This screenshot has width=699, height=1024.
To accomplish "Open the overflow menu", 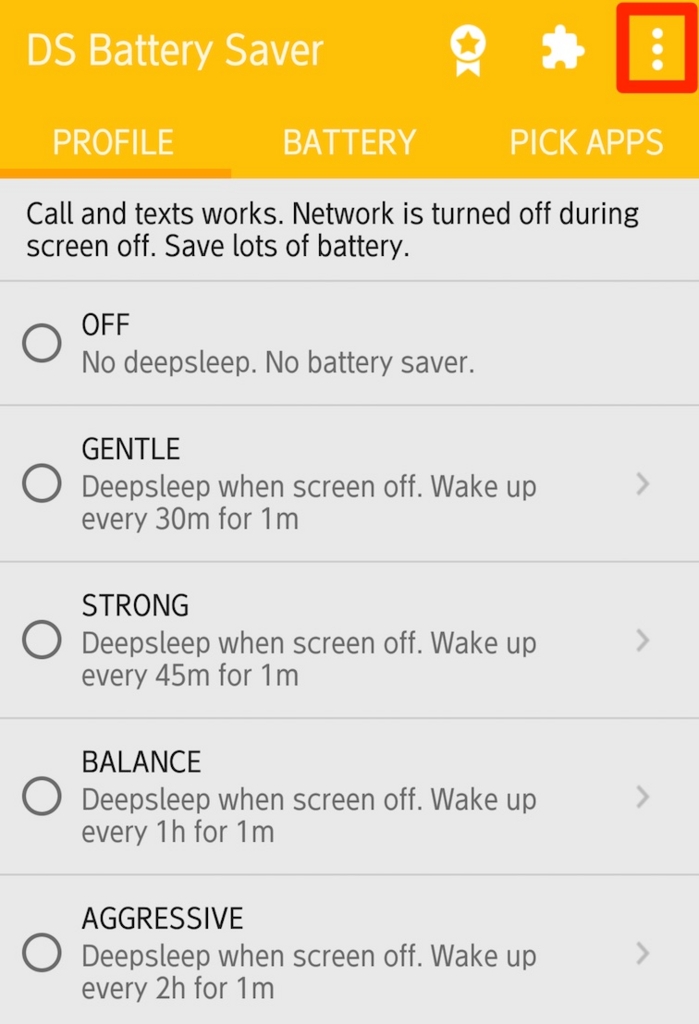I will (656, 48).
